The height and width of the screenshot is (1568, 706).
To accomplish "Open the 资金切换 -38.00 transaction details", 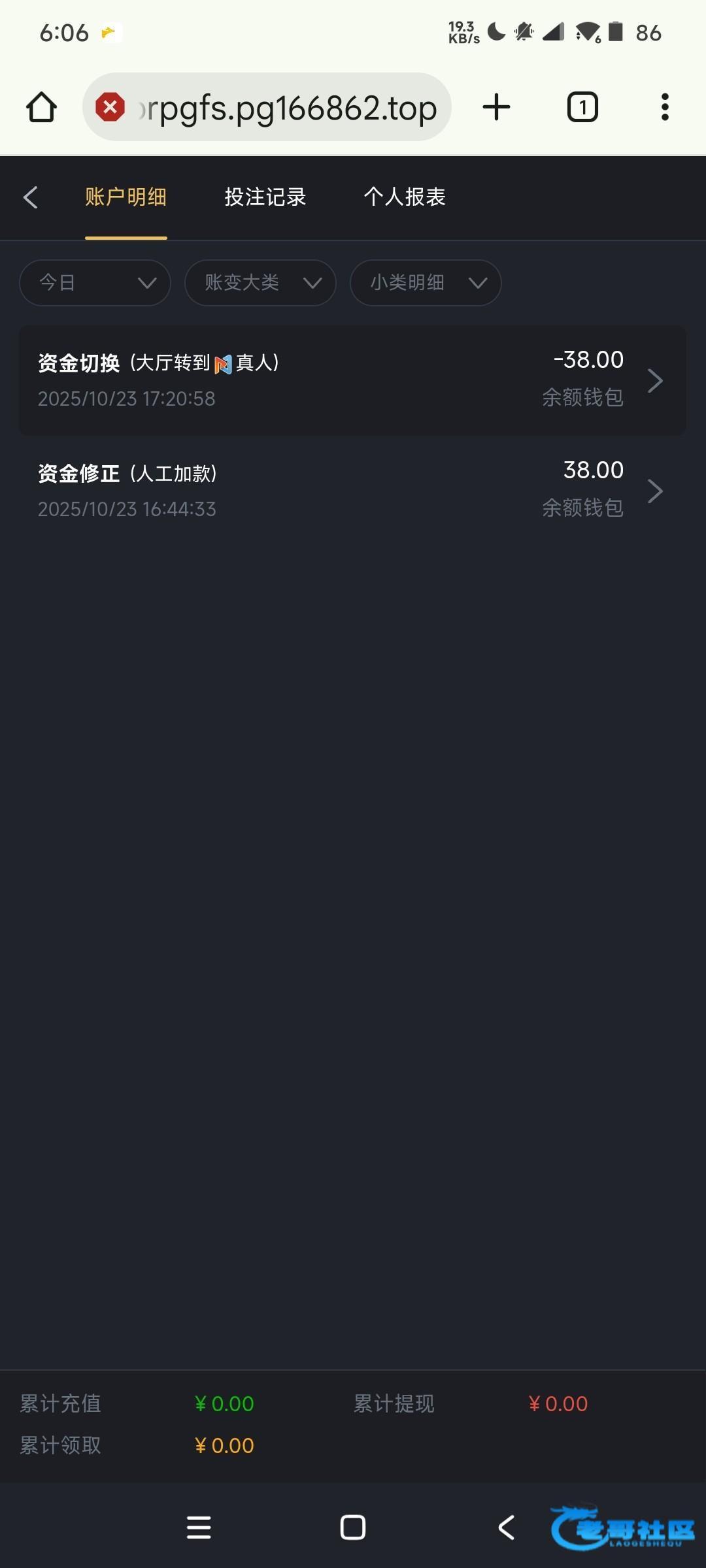I will coord(353,380).
